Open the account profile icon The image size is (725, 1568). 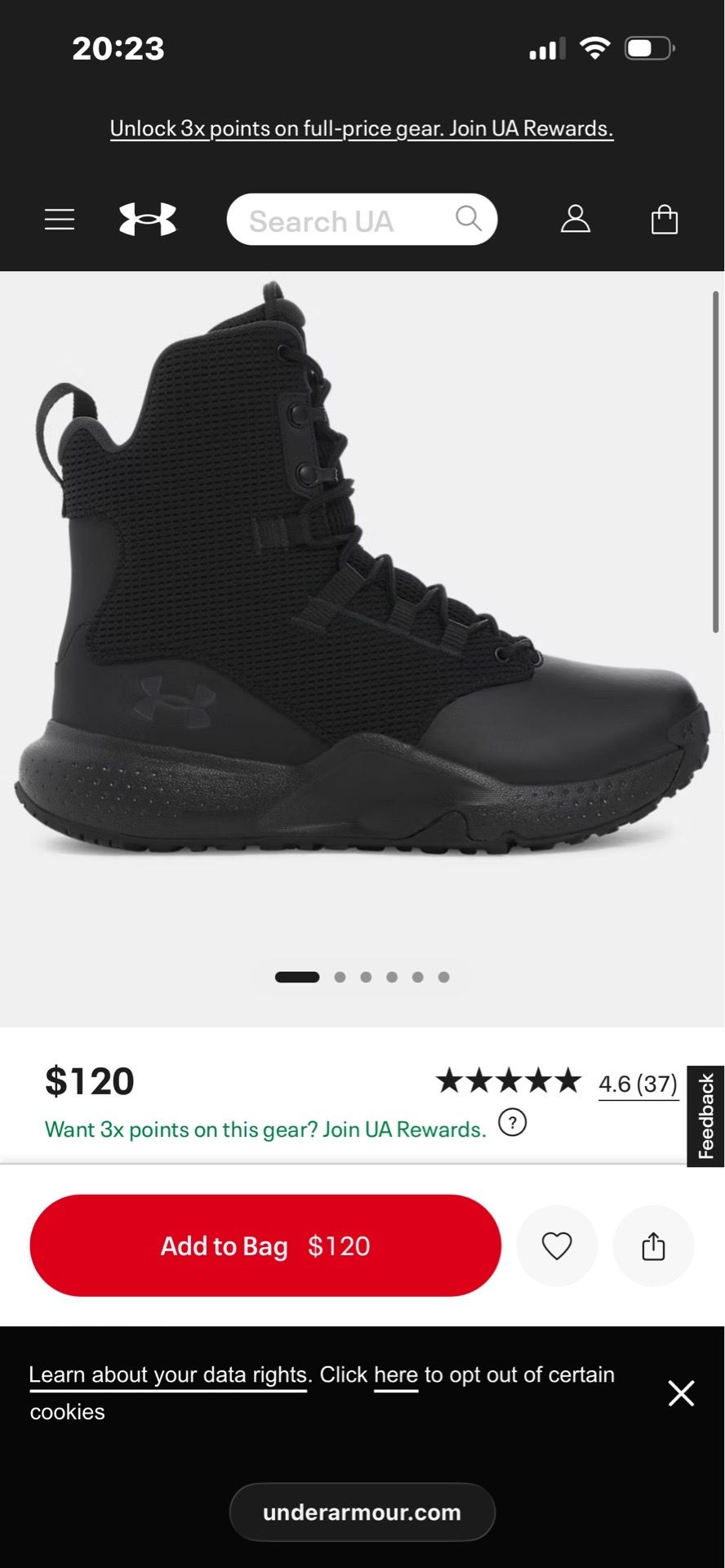click(576, 219)
